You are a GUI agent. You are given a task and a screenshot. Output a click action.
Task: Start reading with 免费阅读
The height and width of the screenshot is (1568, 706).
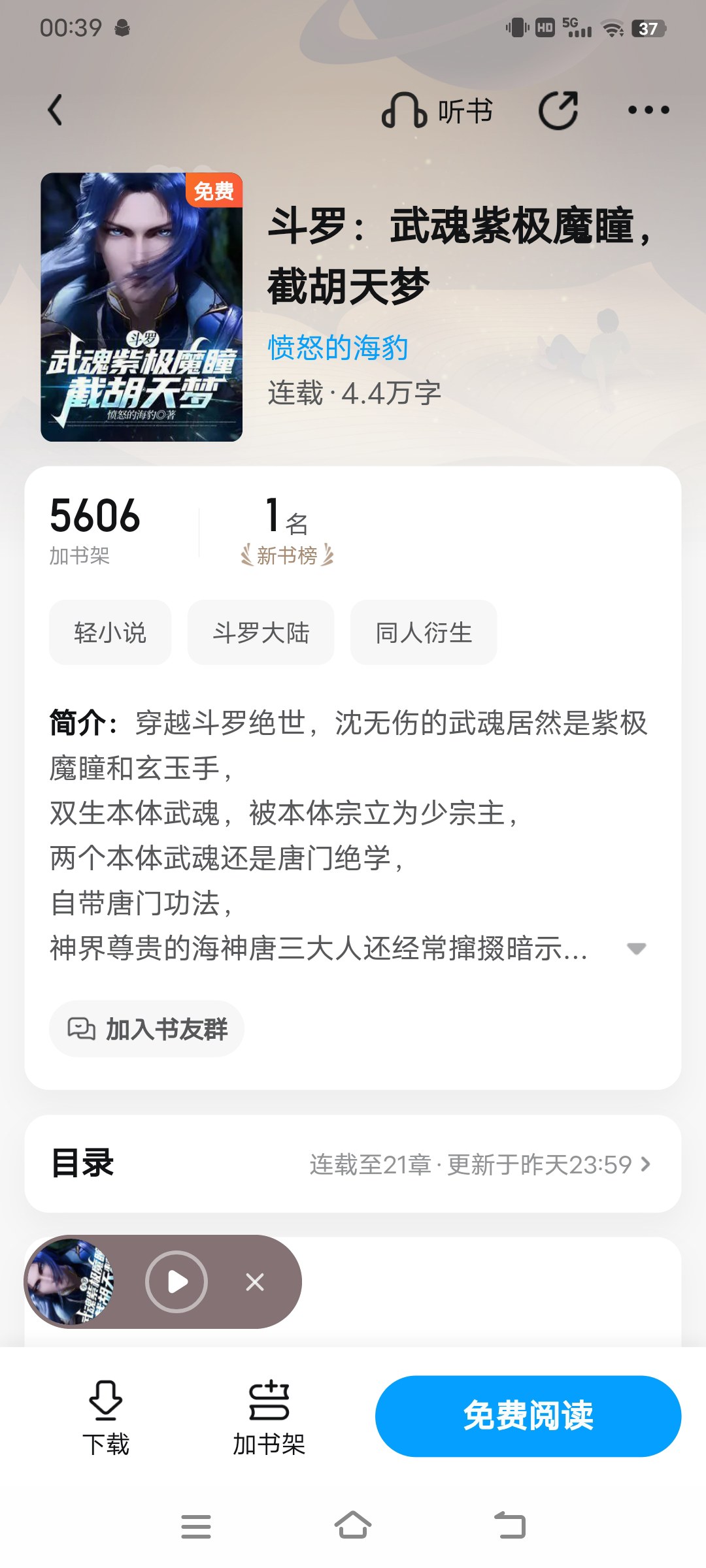(528, 1416)
